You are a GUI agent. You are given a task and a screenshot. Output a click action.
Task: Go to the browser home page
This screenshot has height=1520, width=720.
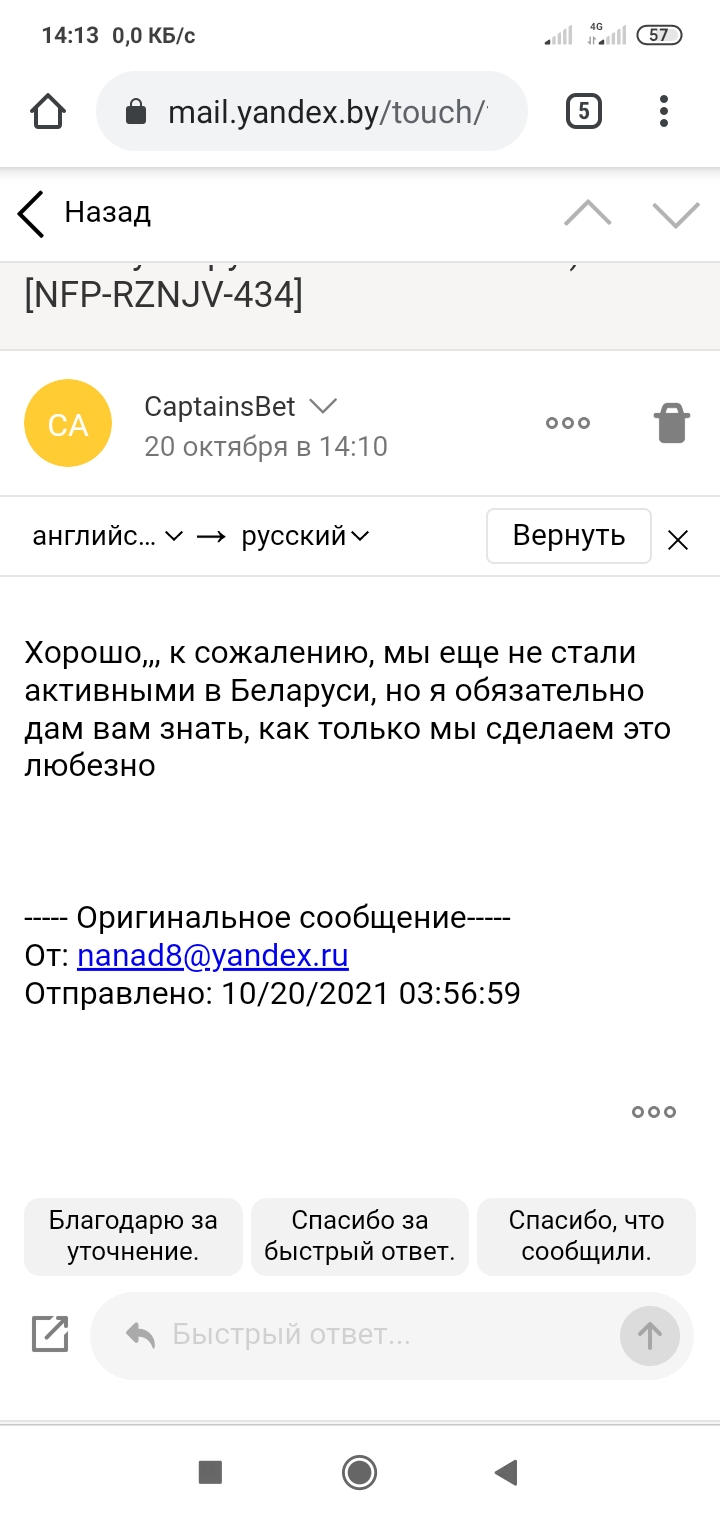tap(48, 111)
